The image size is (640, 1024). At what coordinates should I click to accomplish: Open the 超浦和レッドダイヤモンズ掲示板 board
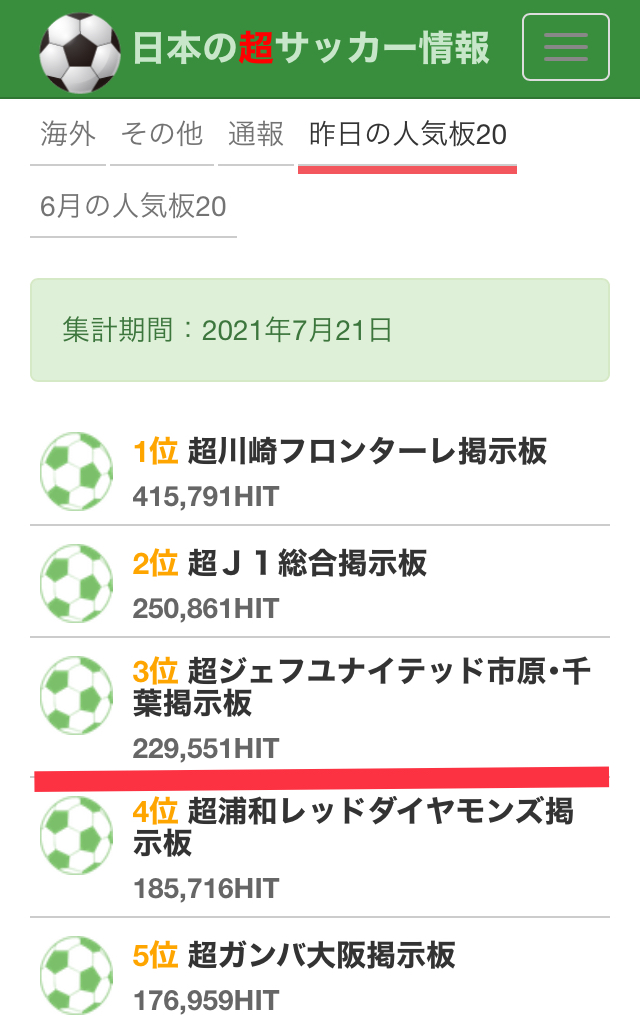[320, 848]
